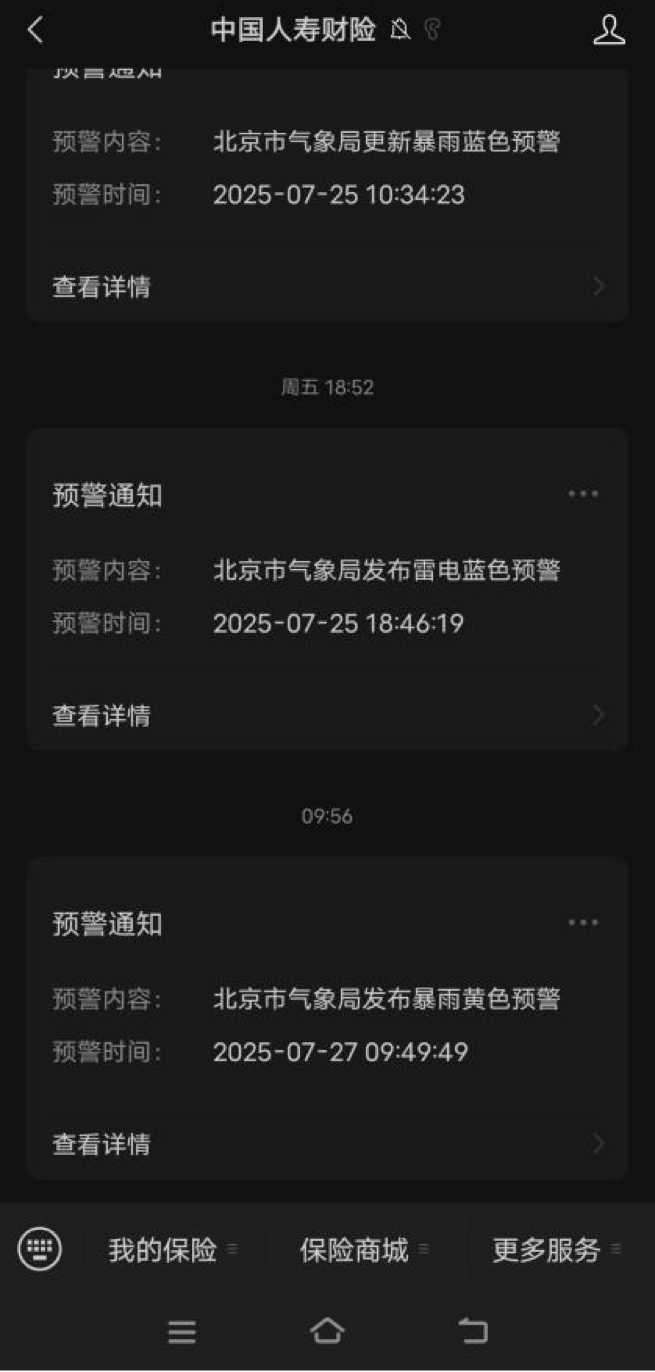Open the account profile icon
Image resolution: width=655 pixels, height=1372 pixels.
click(x=609, y=30)
